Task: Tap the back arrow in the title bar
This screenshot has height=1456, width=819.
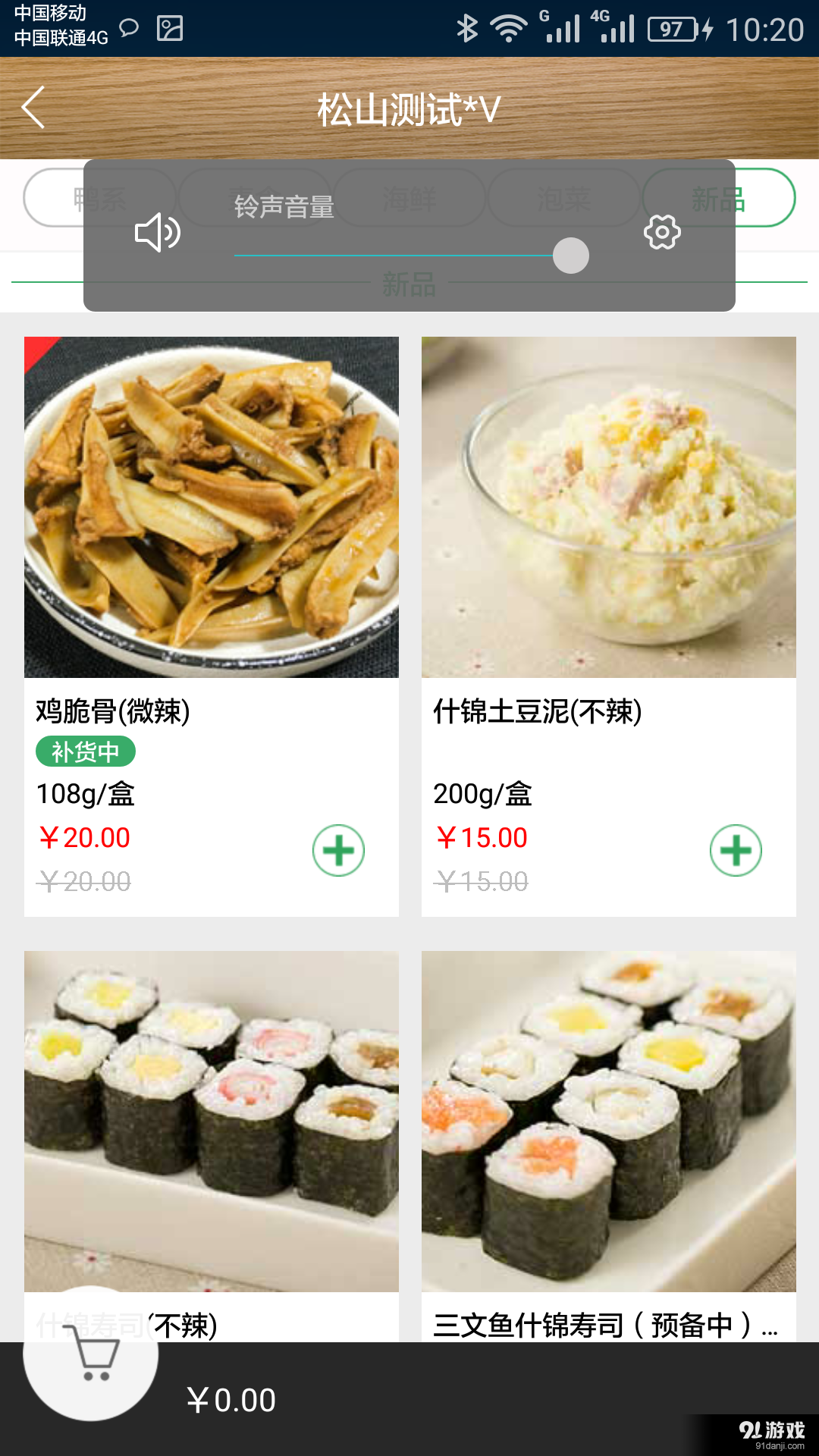Action: pos(32,108)
